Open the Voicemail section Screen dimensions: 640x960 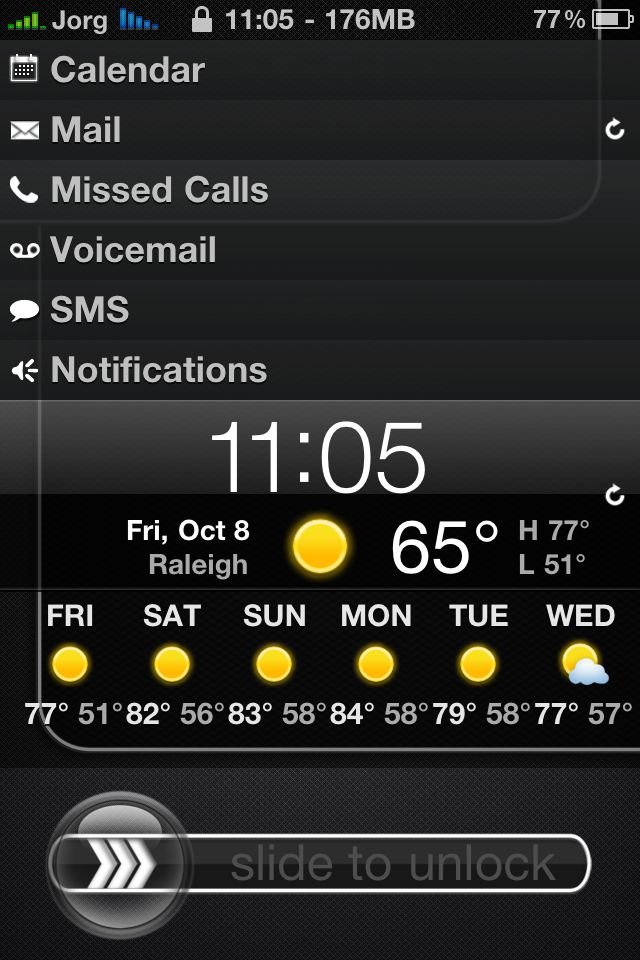click(133, 250)
